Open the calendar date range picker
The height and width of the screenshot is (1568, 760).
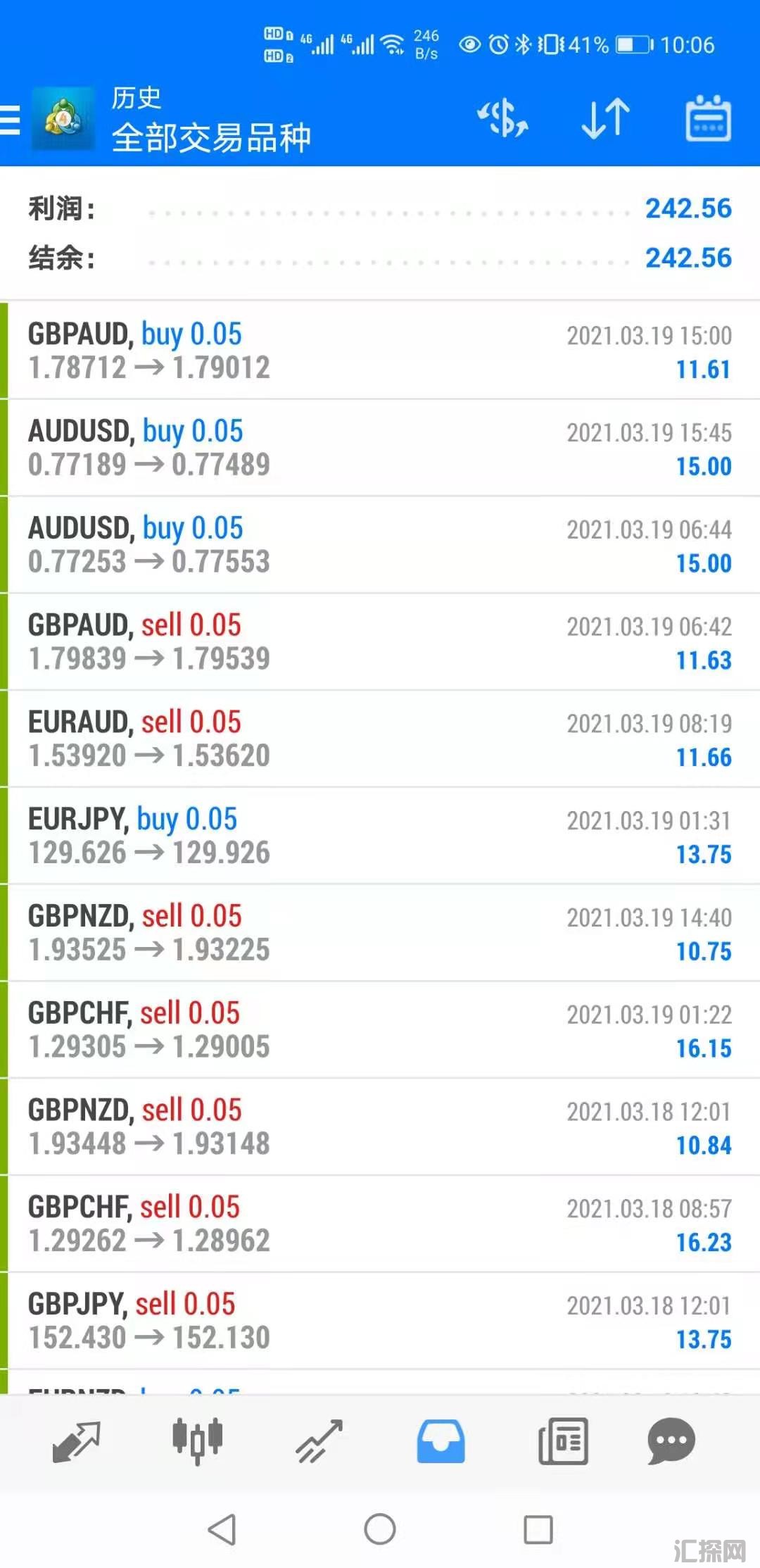coord(708,118)
